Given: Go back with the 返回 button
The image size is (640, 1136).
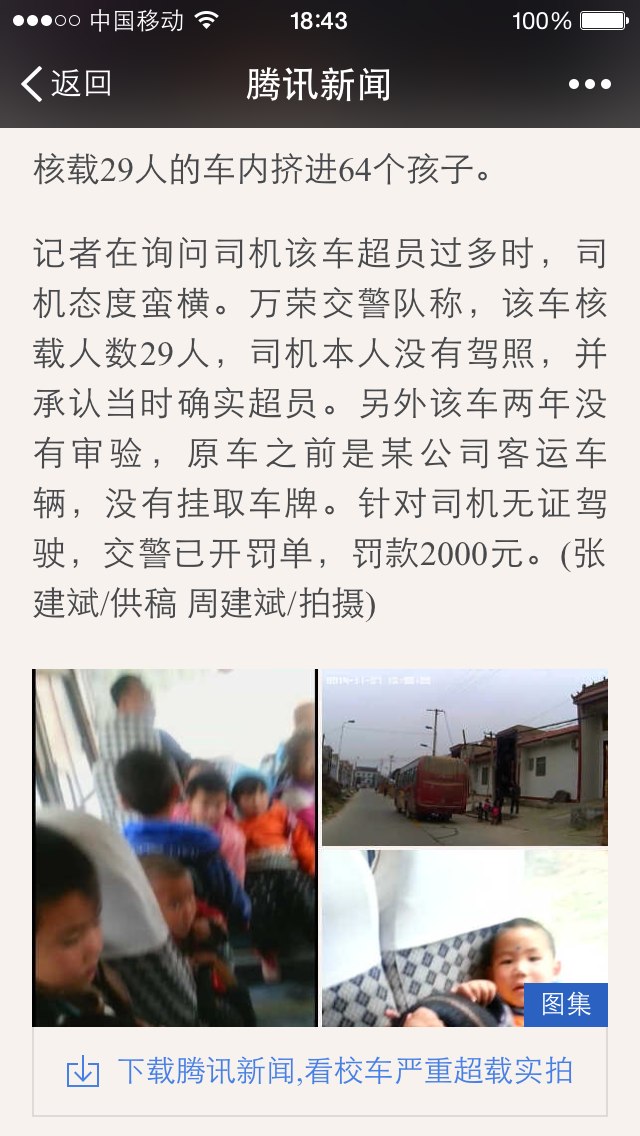Looking at the screenshot, I should pos(66,84).
